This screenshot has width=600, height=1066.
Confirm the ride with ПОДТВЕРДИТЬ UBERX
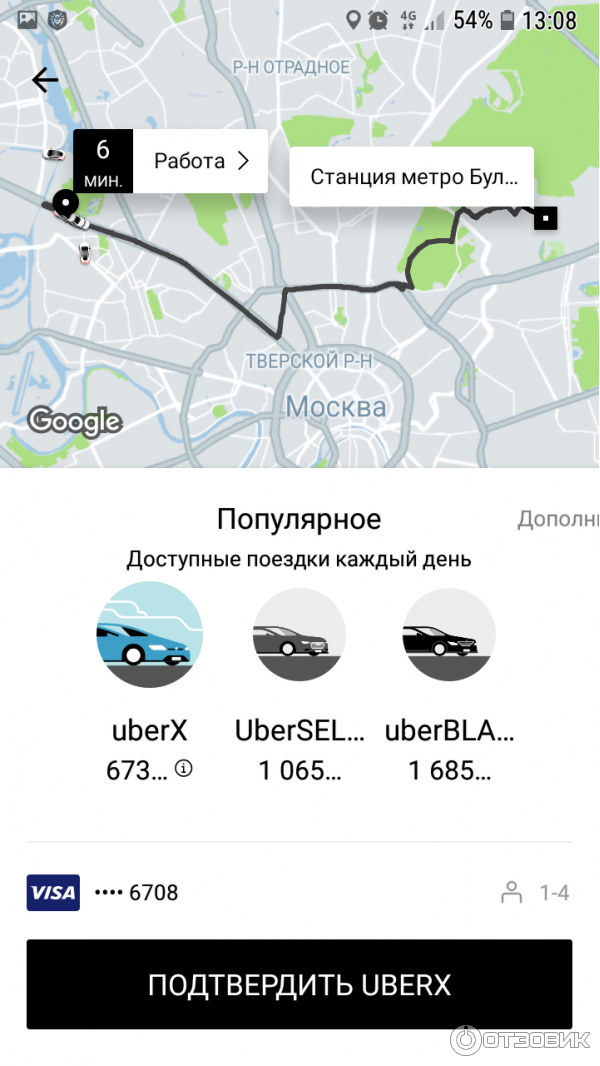tap(299, 984)
